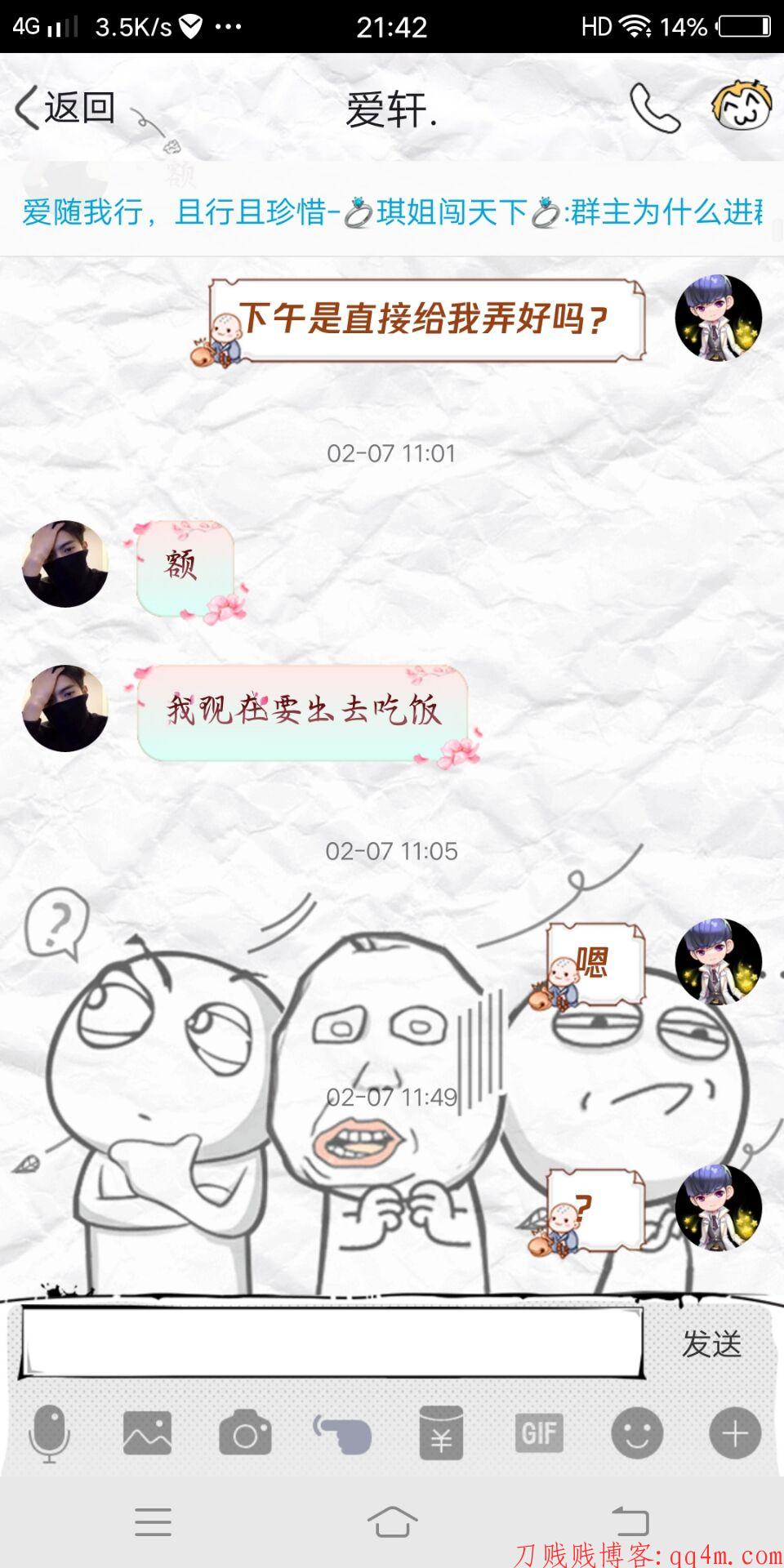View my avatar beside 下午是直接给我弄好吗 message
The height and width of the screenshot is (1568, 784).
(718, 318)
